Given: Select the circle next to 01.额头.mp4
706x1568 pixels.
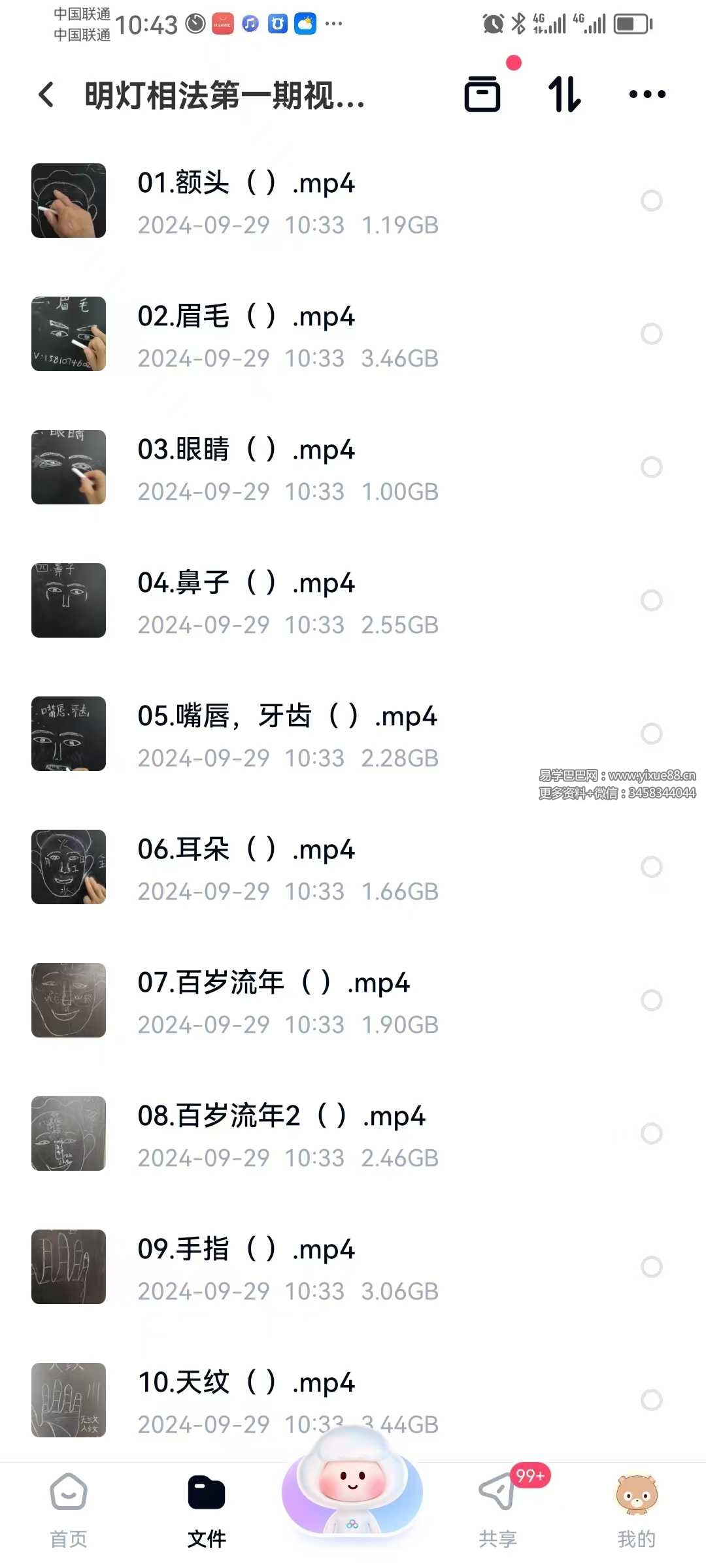Looking at the screenshot, I should [x=652, y=201].
